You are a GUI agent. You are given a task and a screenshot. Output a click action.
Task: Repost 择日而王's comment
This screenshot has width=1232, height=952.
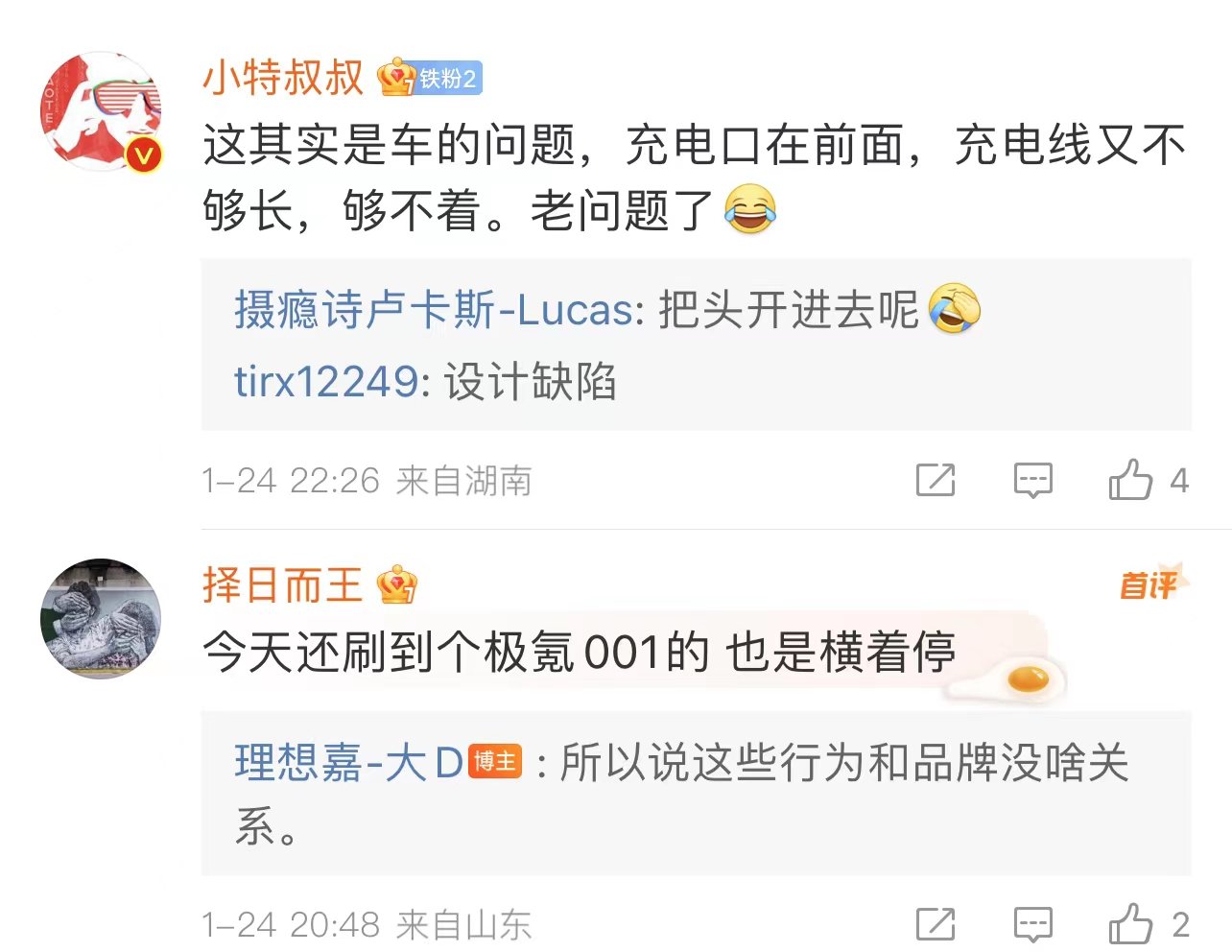(936, 924)
